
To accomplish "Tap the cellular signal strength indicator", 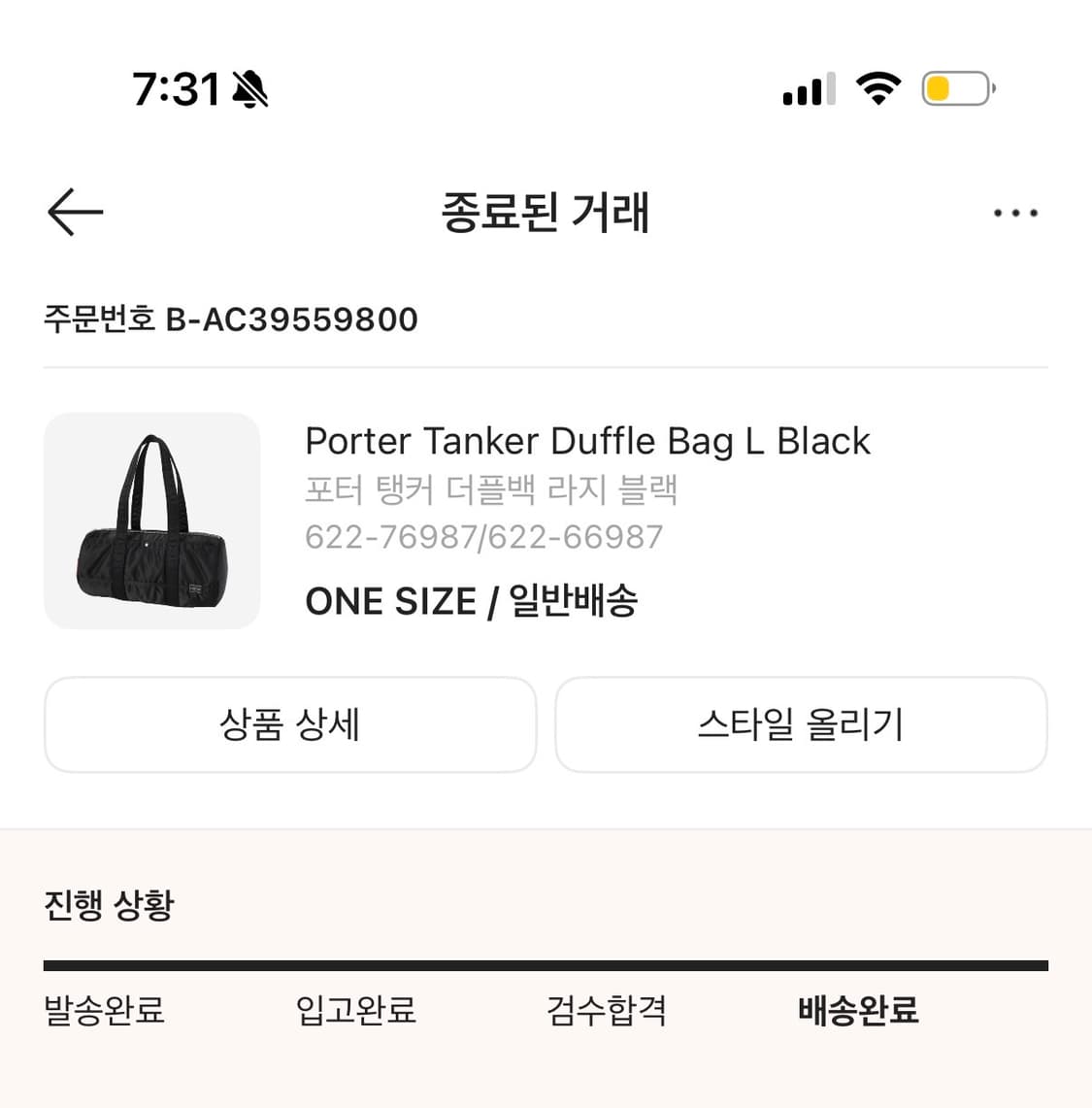I will point(809,88).
